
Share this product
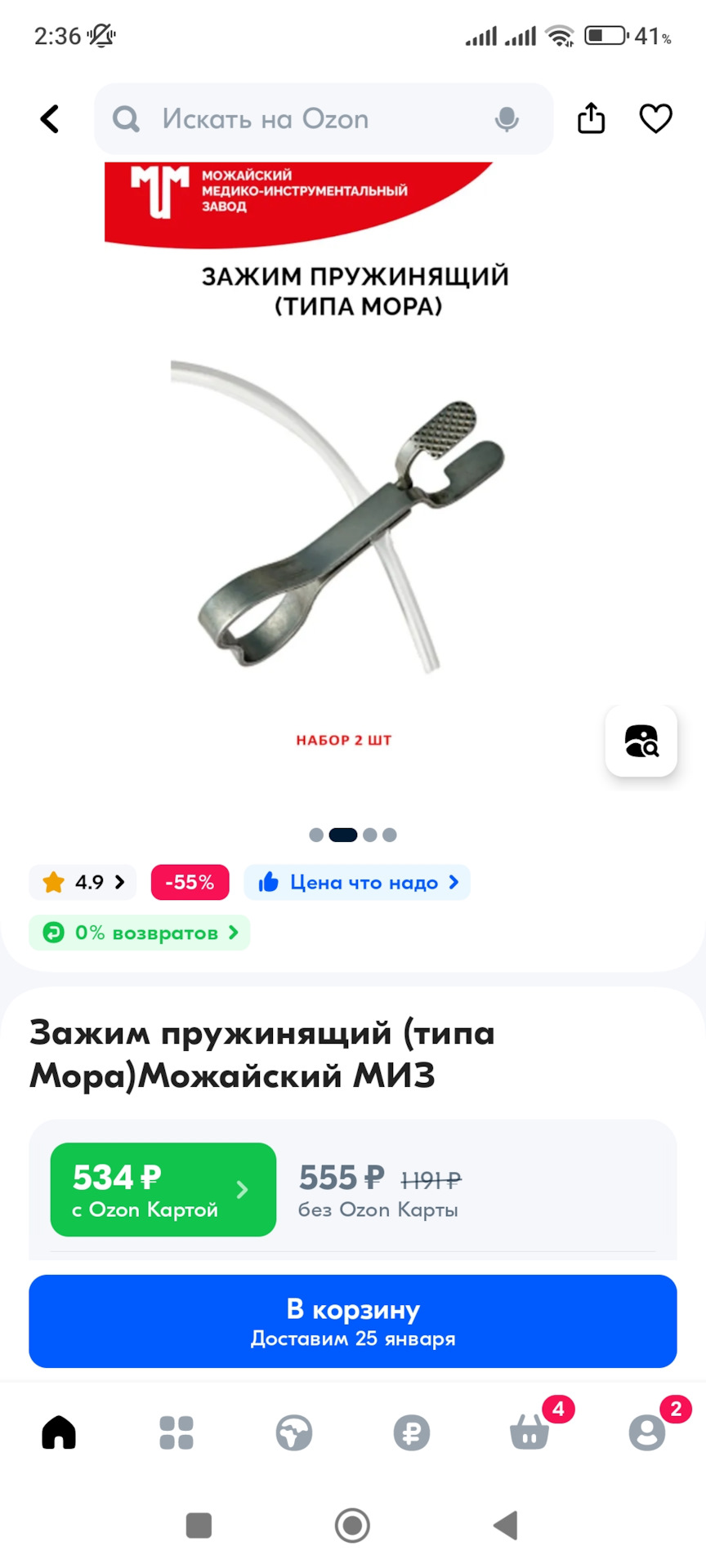[591, 118]
